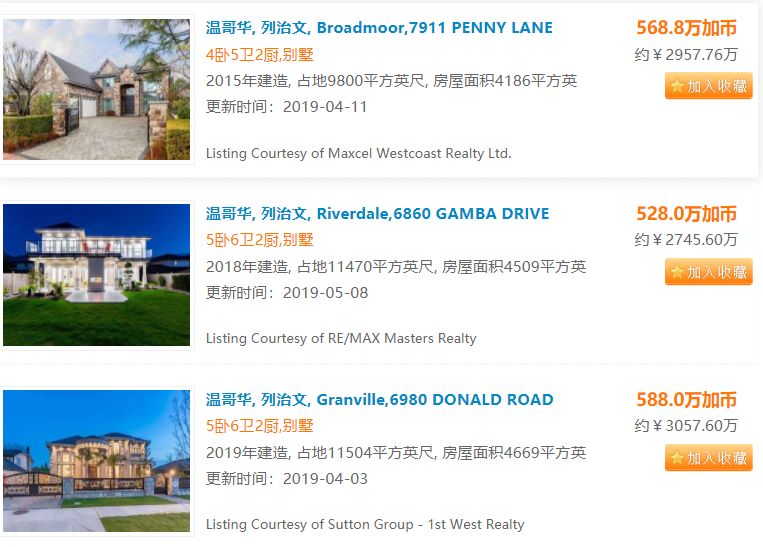This screenshot has height=547, width=763.
Task: Add 6980 DONALD ROAD to favorites
Action: 708,458
